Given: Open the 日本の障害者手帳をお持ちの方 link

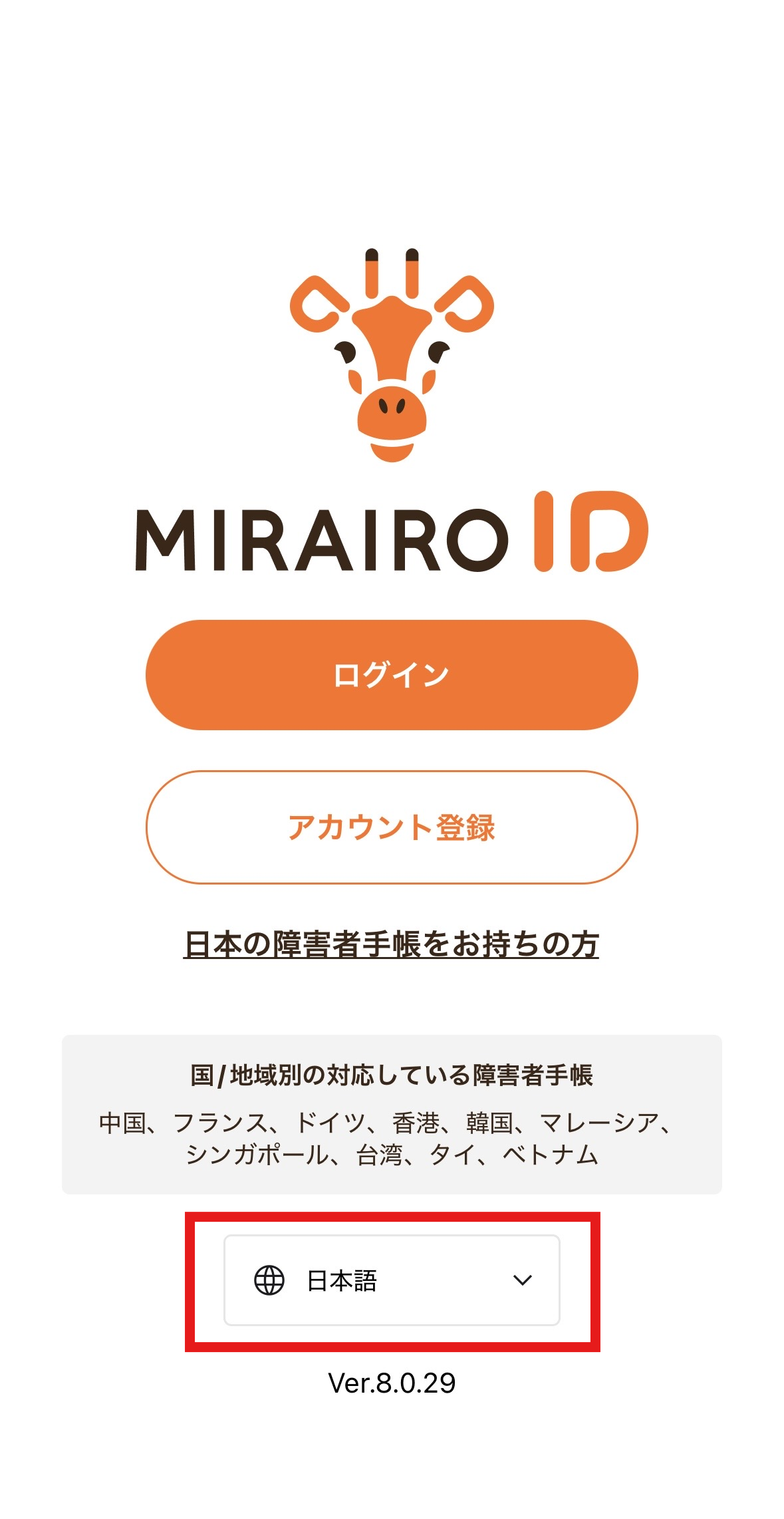Looking at the screenshot, I should [x=391, y=944].
